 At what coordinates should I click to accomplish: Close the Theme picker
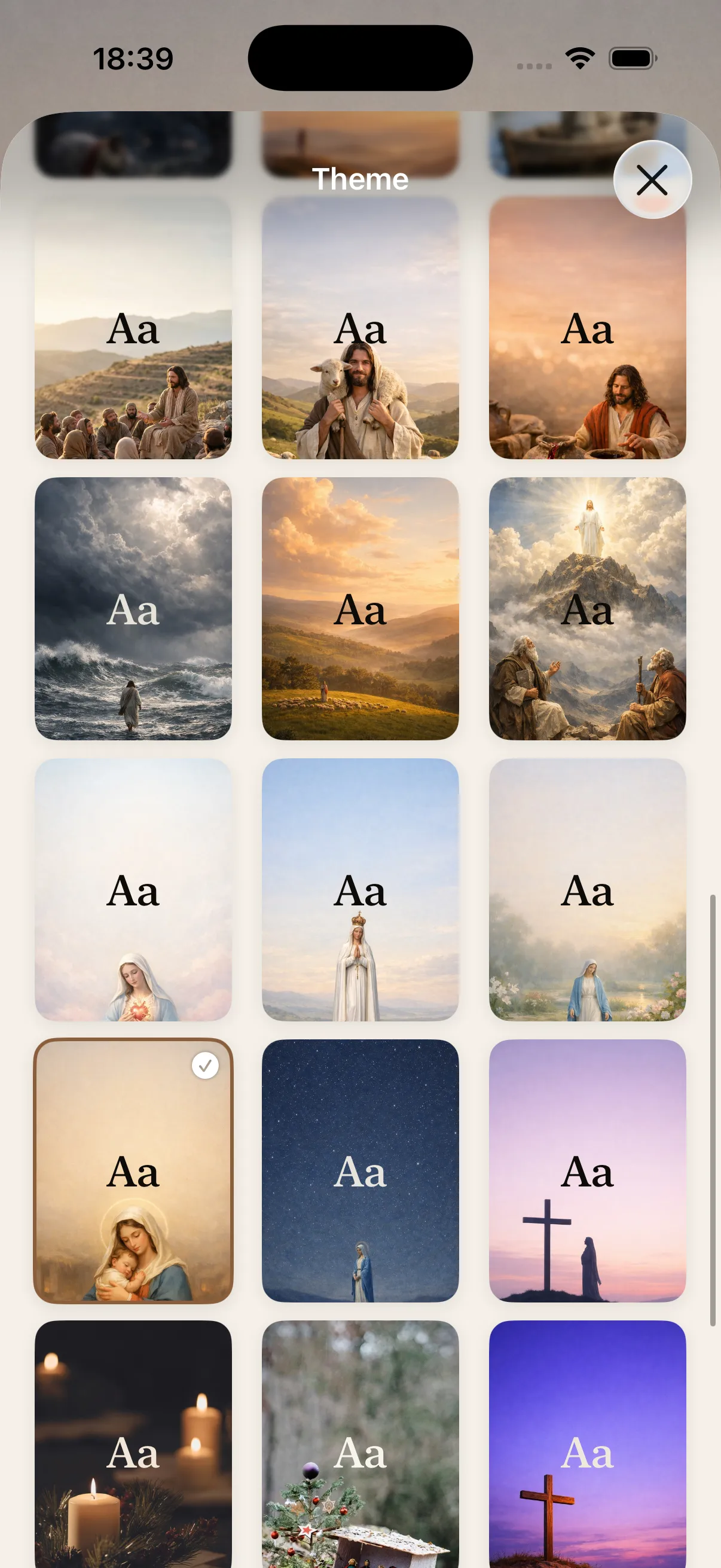point(652,179)
